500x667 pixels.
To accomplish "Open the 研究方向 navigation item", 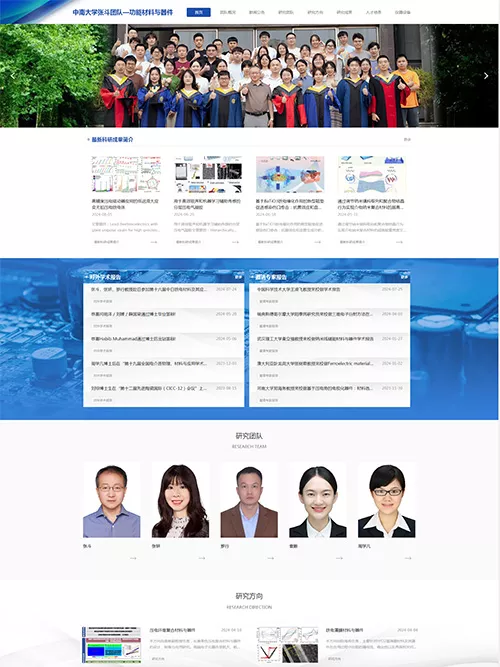I will click(315, 12).
